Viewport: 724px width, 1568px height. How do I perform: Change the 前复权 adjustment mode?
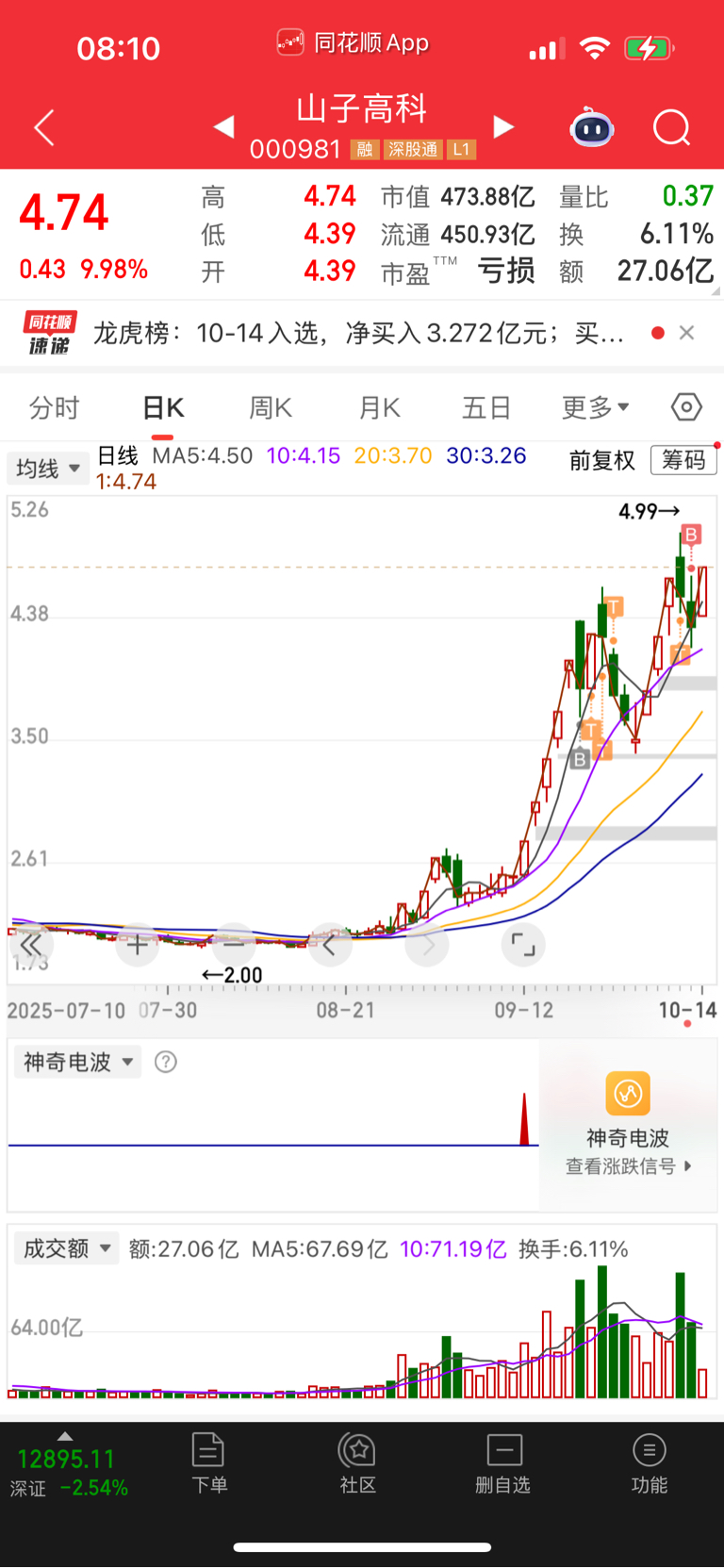[x=601, y=460]
